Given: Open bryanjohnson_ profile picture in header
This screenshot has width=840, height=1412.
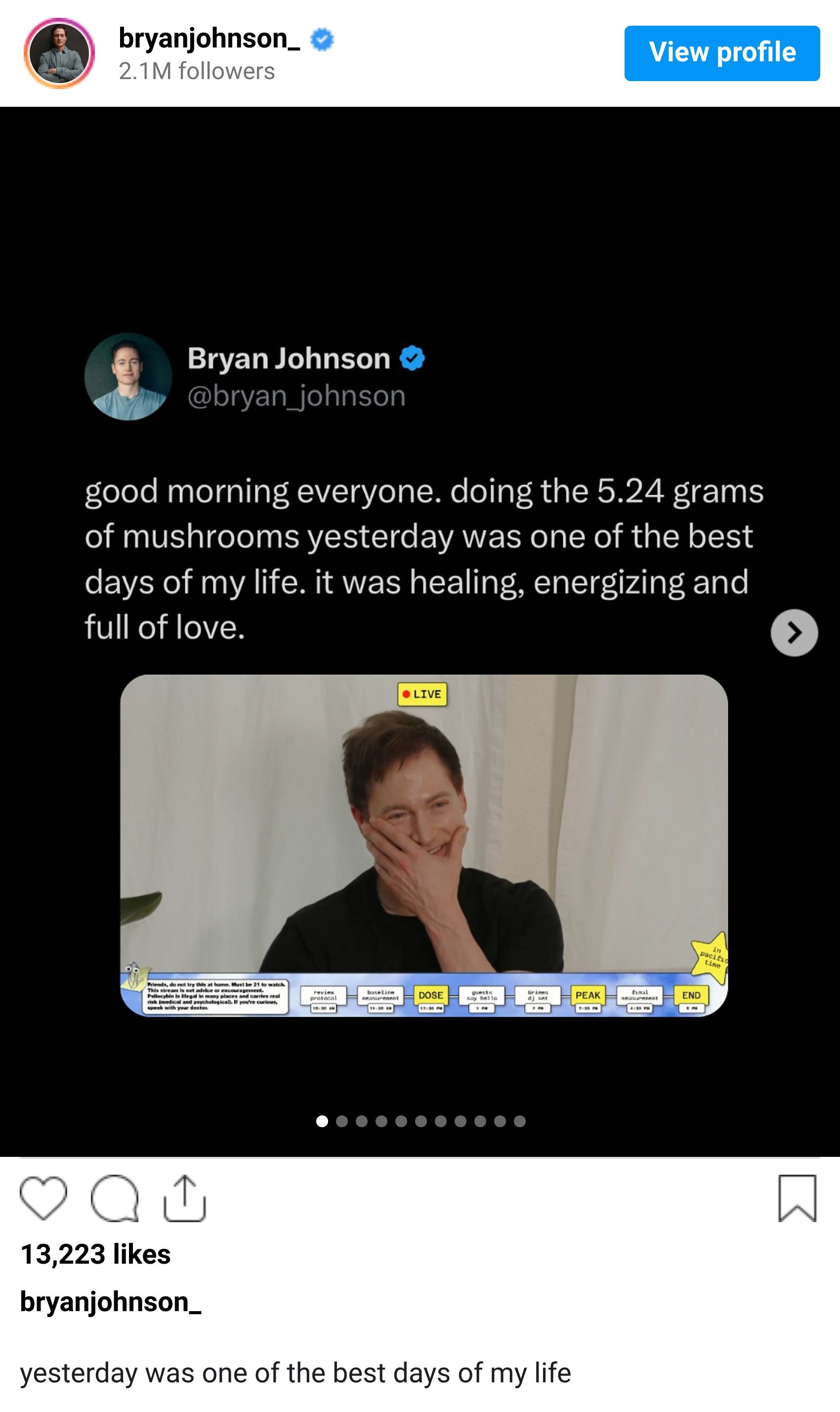Looking at the screenshot, I should click(59, 53).
